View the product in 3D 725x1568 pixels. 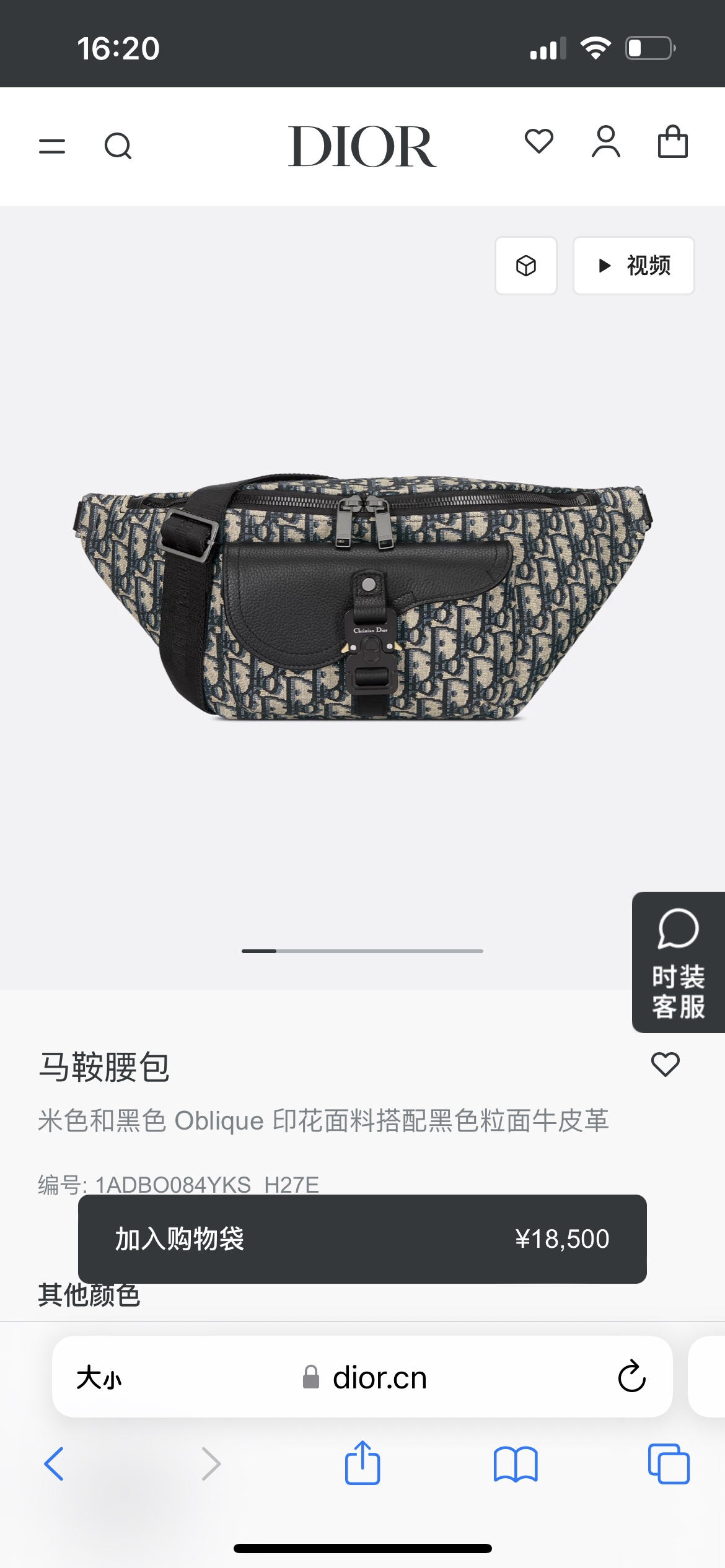click(x=526, y=266)
